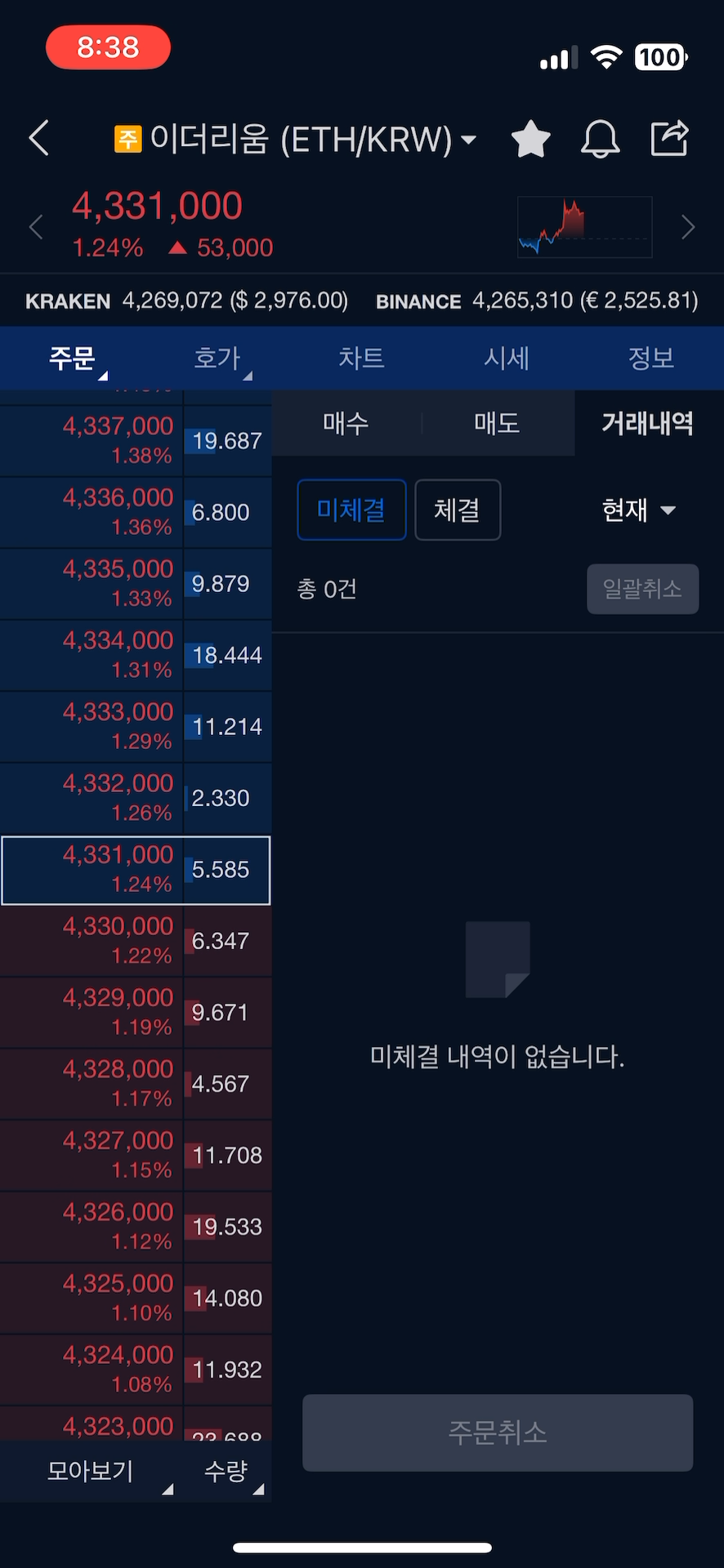Go to the previous coin with left chevron
724x1568 pixels.
point(36,227)
